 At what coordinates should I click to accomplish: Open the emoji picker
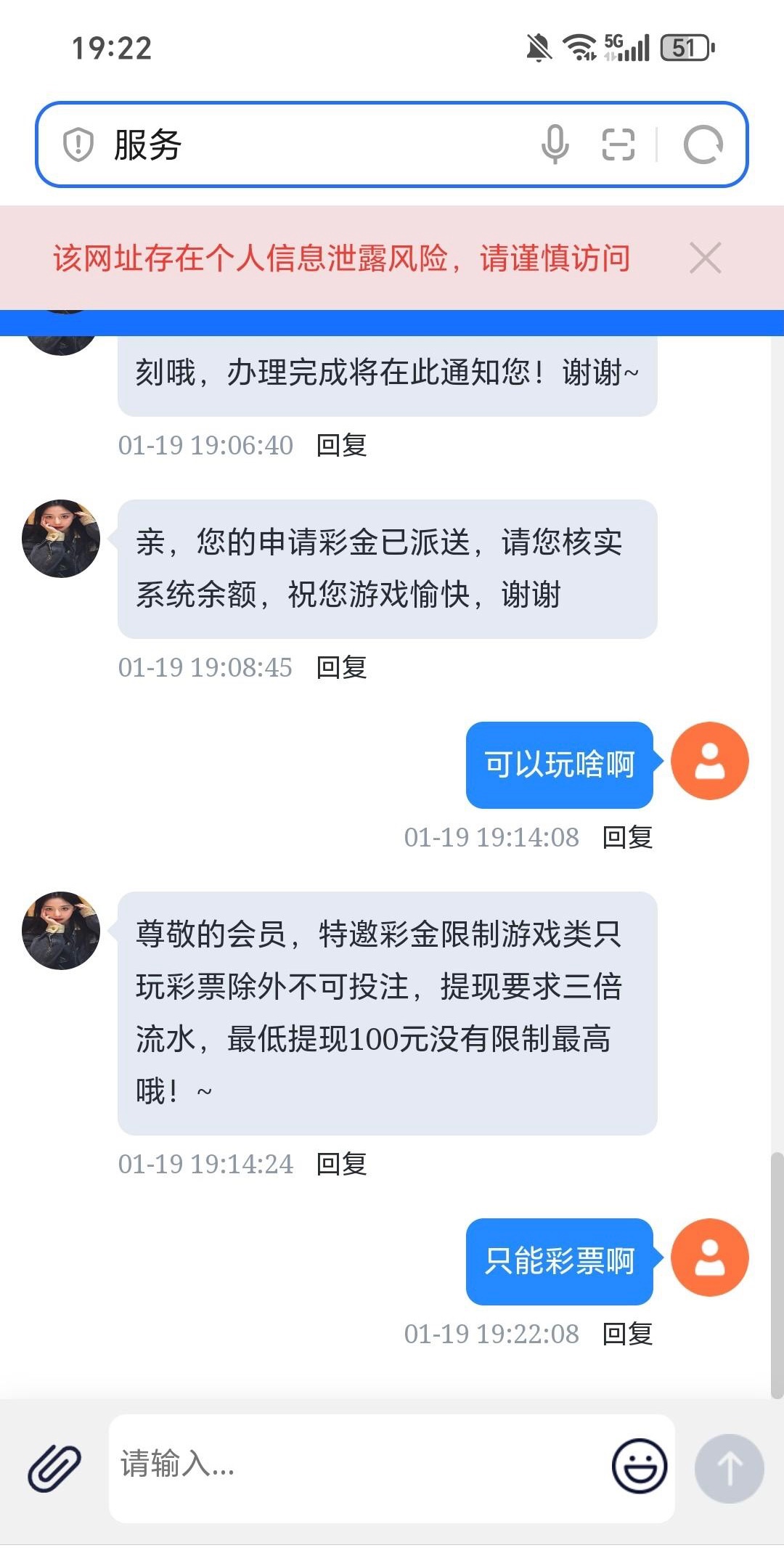click(639, 1467)
